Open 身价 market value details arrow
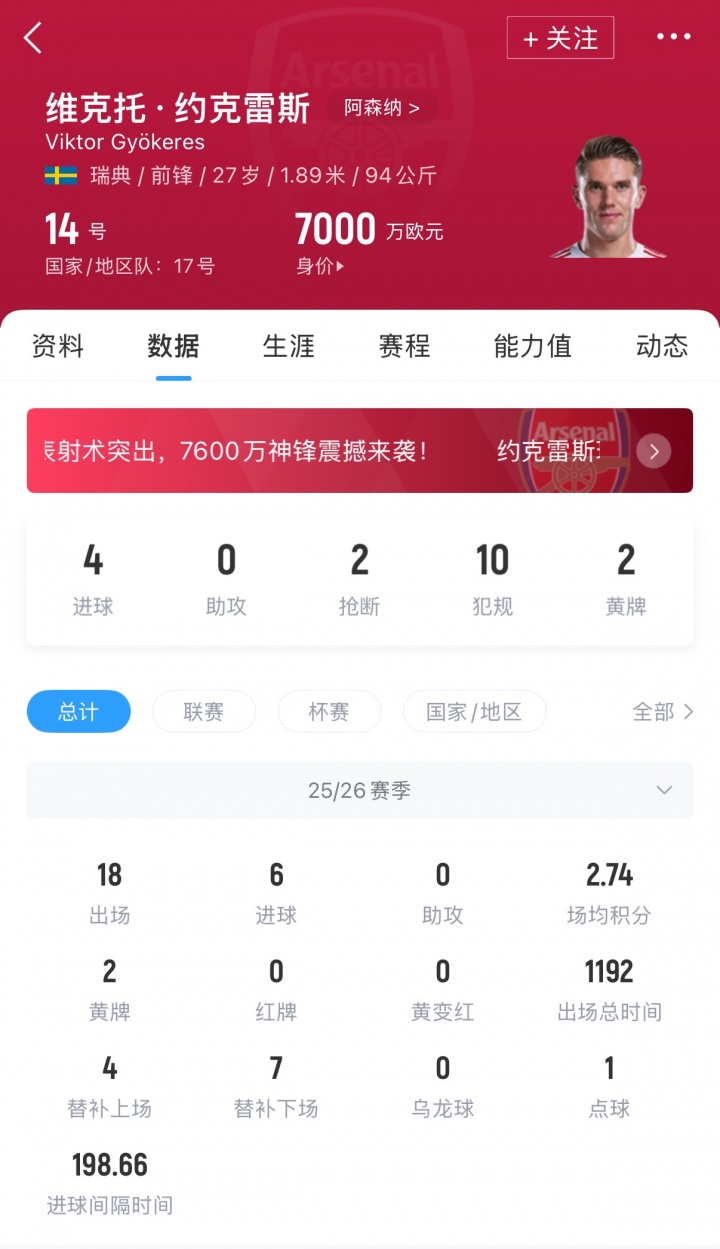720x1249 pixels. pos(320,267)
